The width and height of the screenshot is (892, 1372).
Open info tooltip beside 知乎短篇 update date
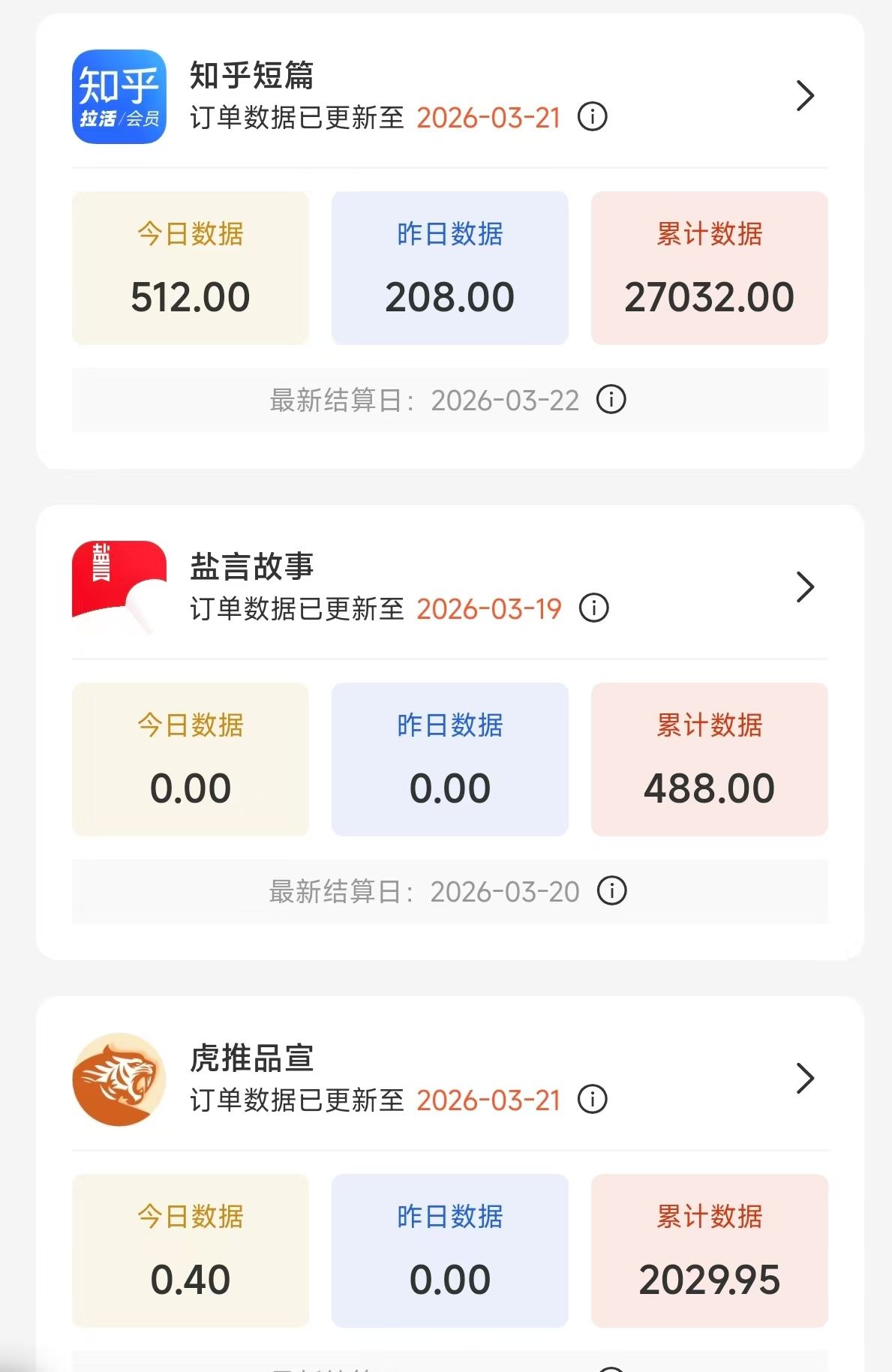[x=592, y=117]
